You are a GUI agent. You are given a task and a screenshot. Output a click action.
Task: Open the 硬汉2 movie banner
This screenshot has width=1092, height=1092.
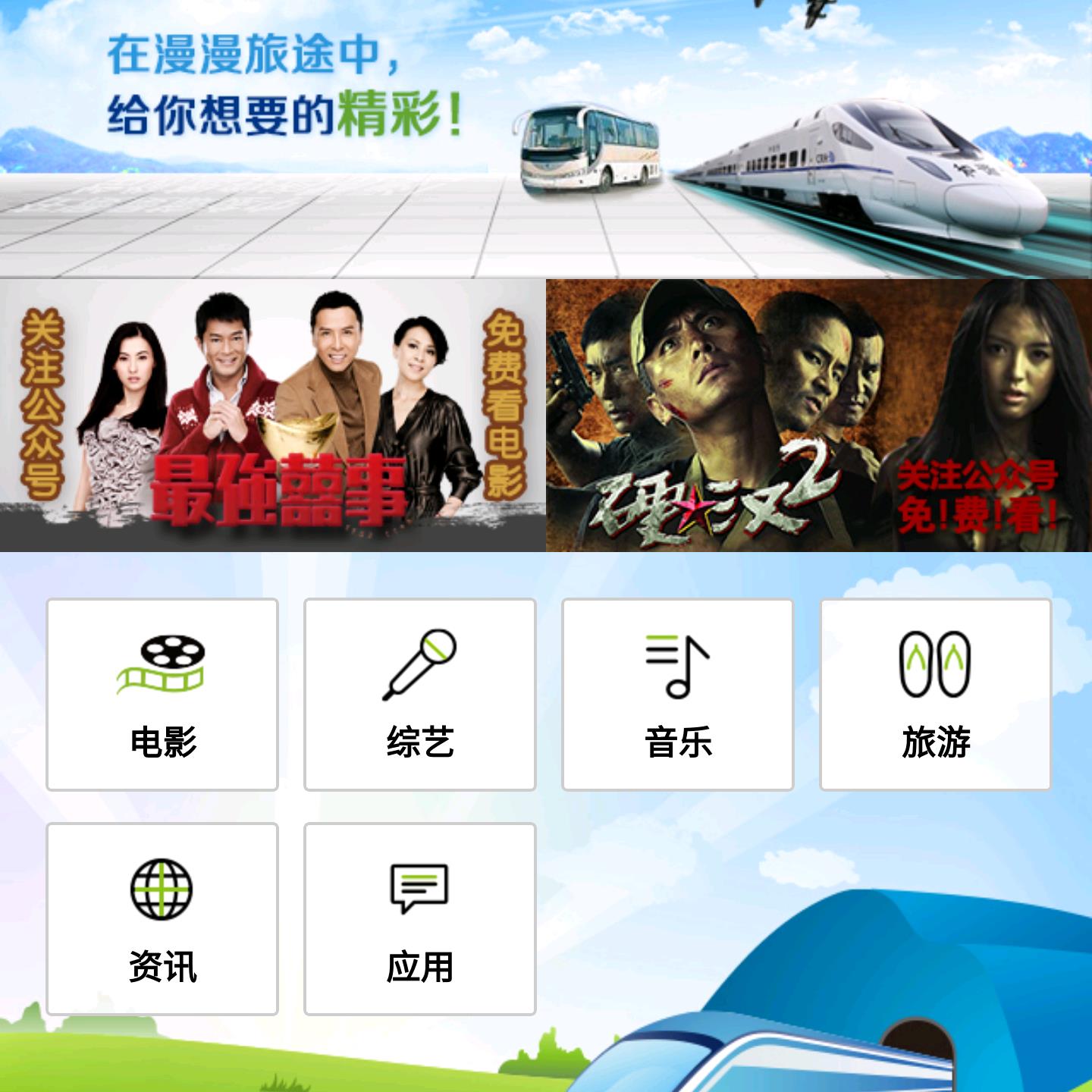tap(819, 416)
